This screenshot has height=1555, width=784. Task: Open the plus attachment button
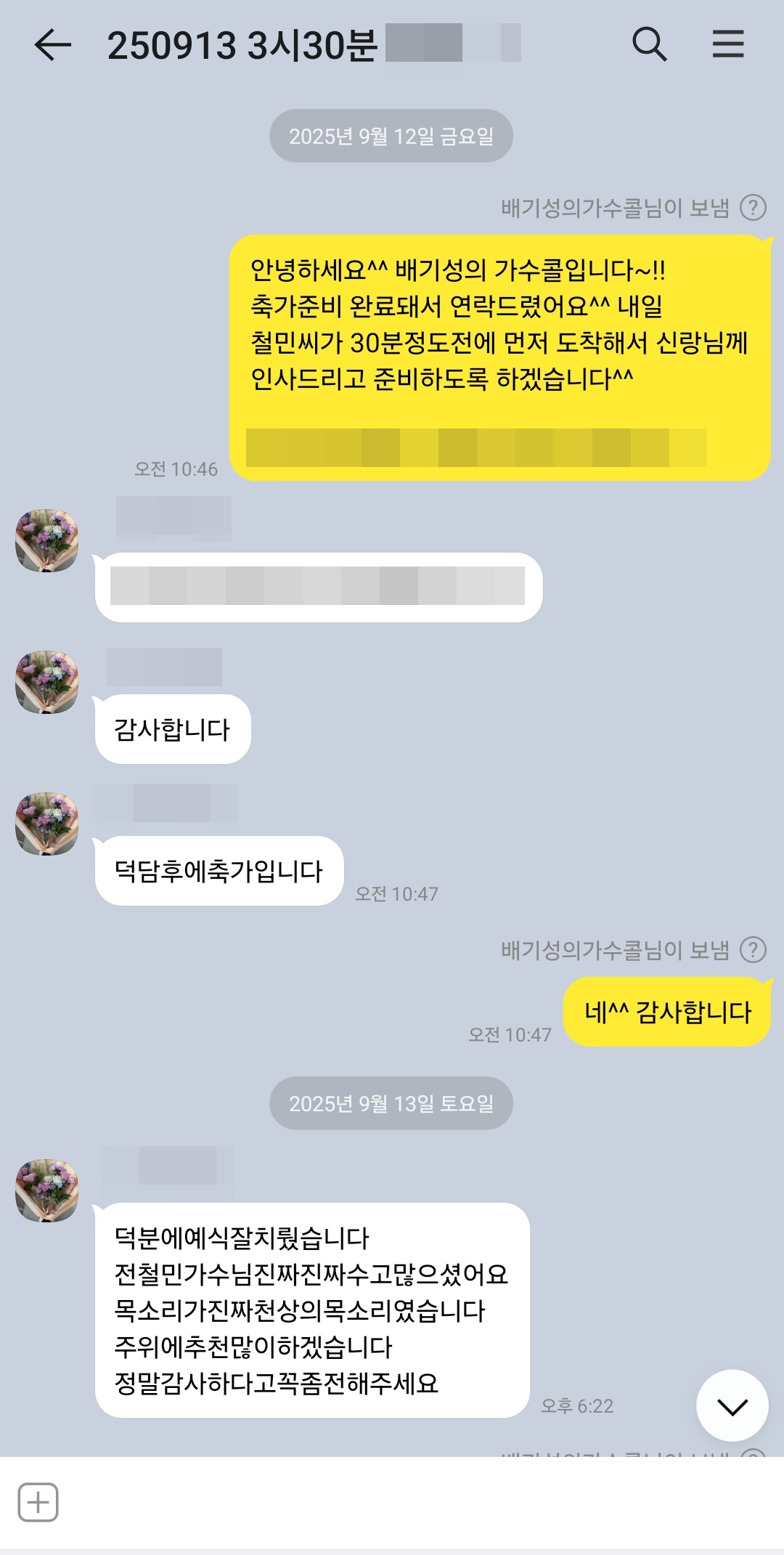[38, 1502]
